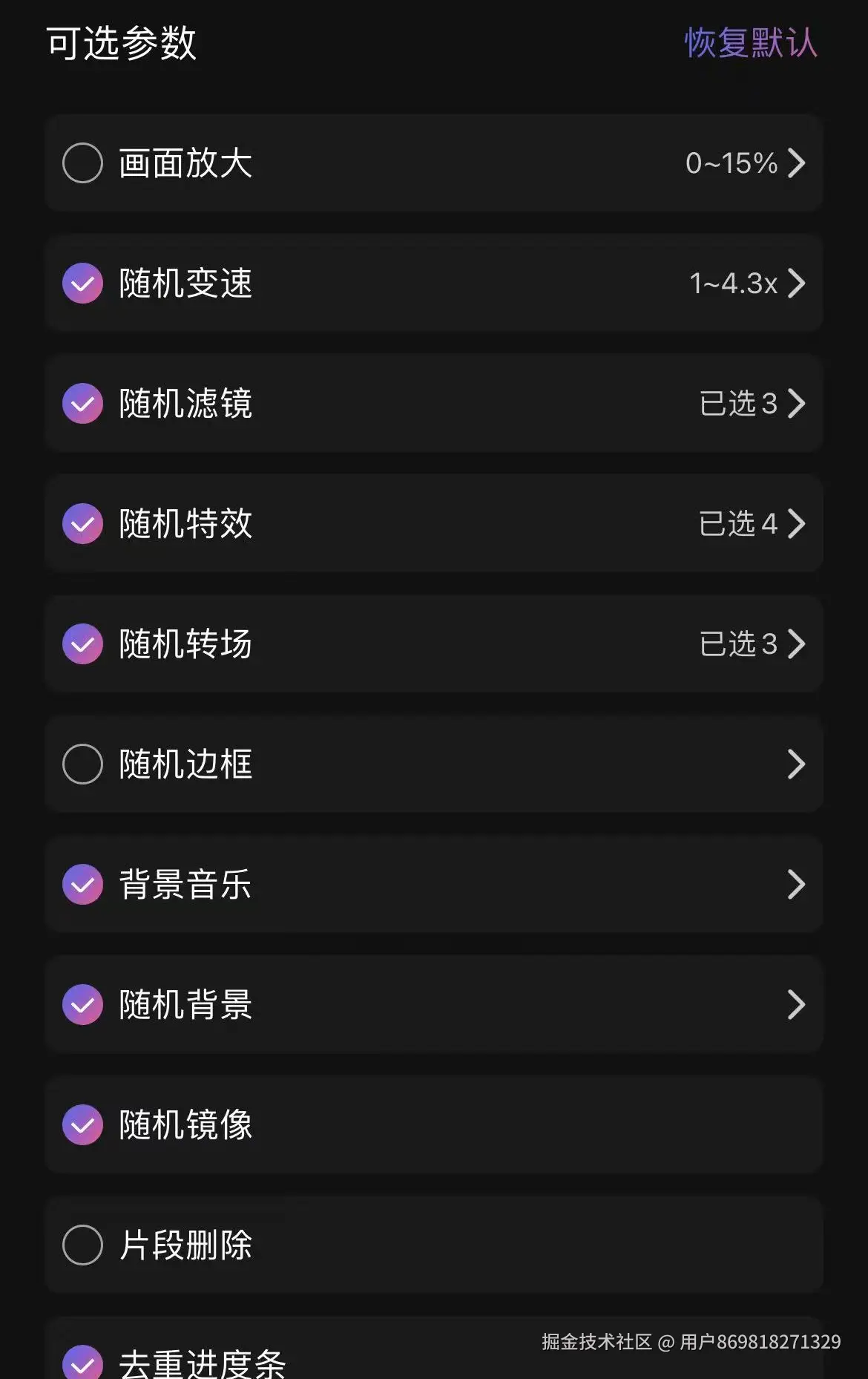Screen dimensions: 868x1379
Task: Turn off 背景音乐 checkbox
Action: (x=82, y=885)
